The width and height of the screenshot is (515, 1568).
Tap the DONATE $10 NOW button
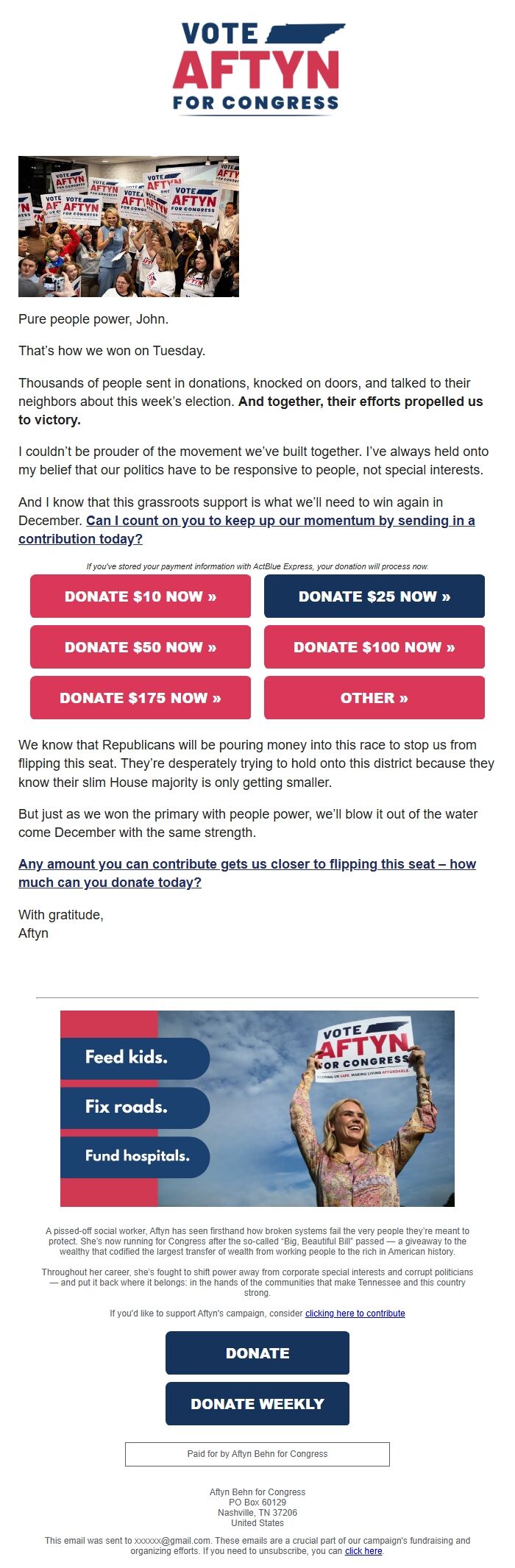pos(140,596)
